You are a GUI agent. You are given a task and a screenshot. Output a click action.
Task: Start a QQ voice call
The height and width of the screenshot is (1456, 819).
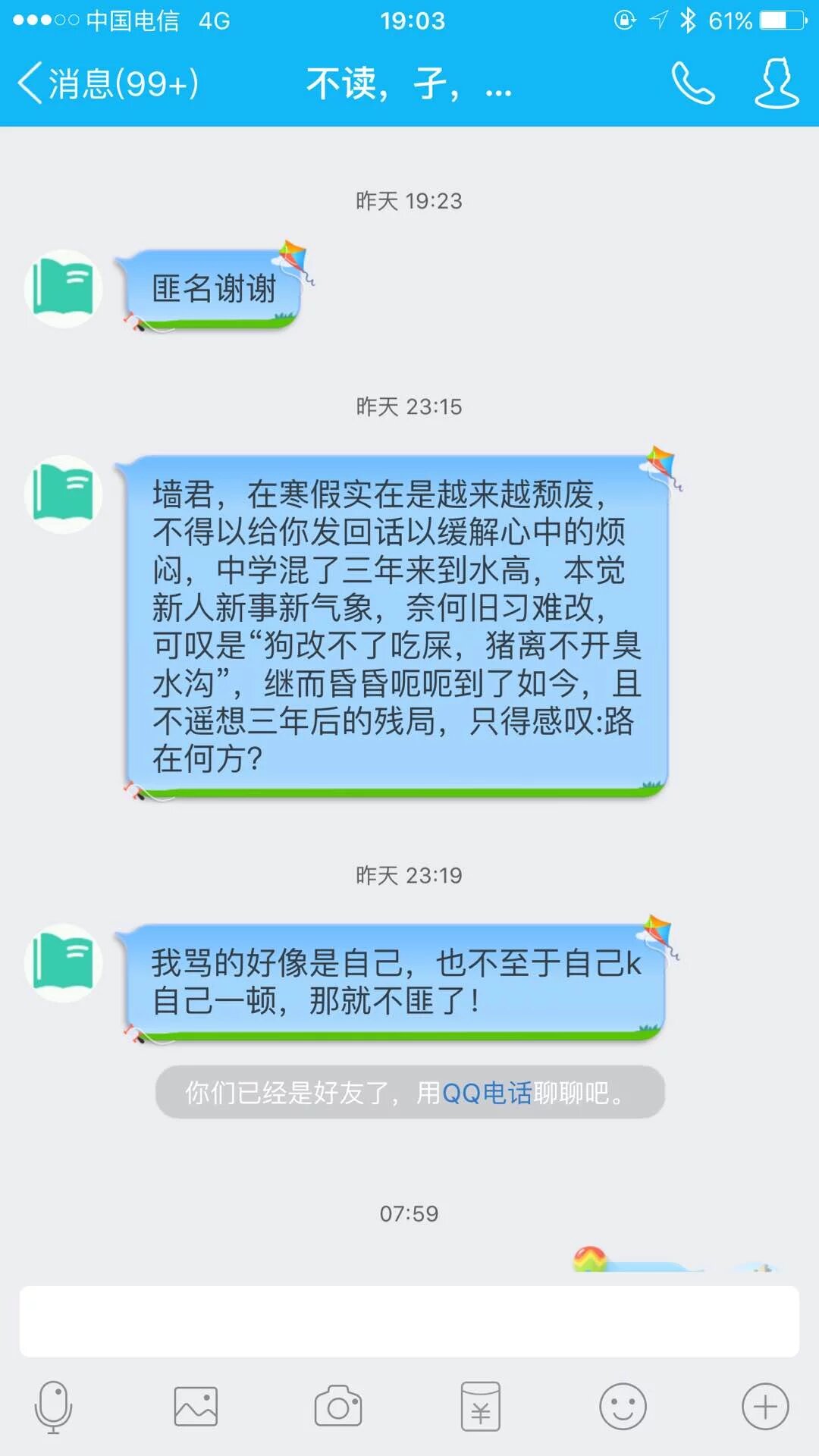pyautogui.click(x=692, y=83)
